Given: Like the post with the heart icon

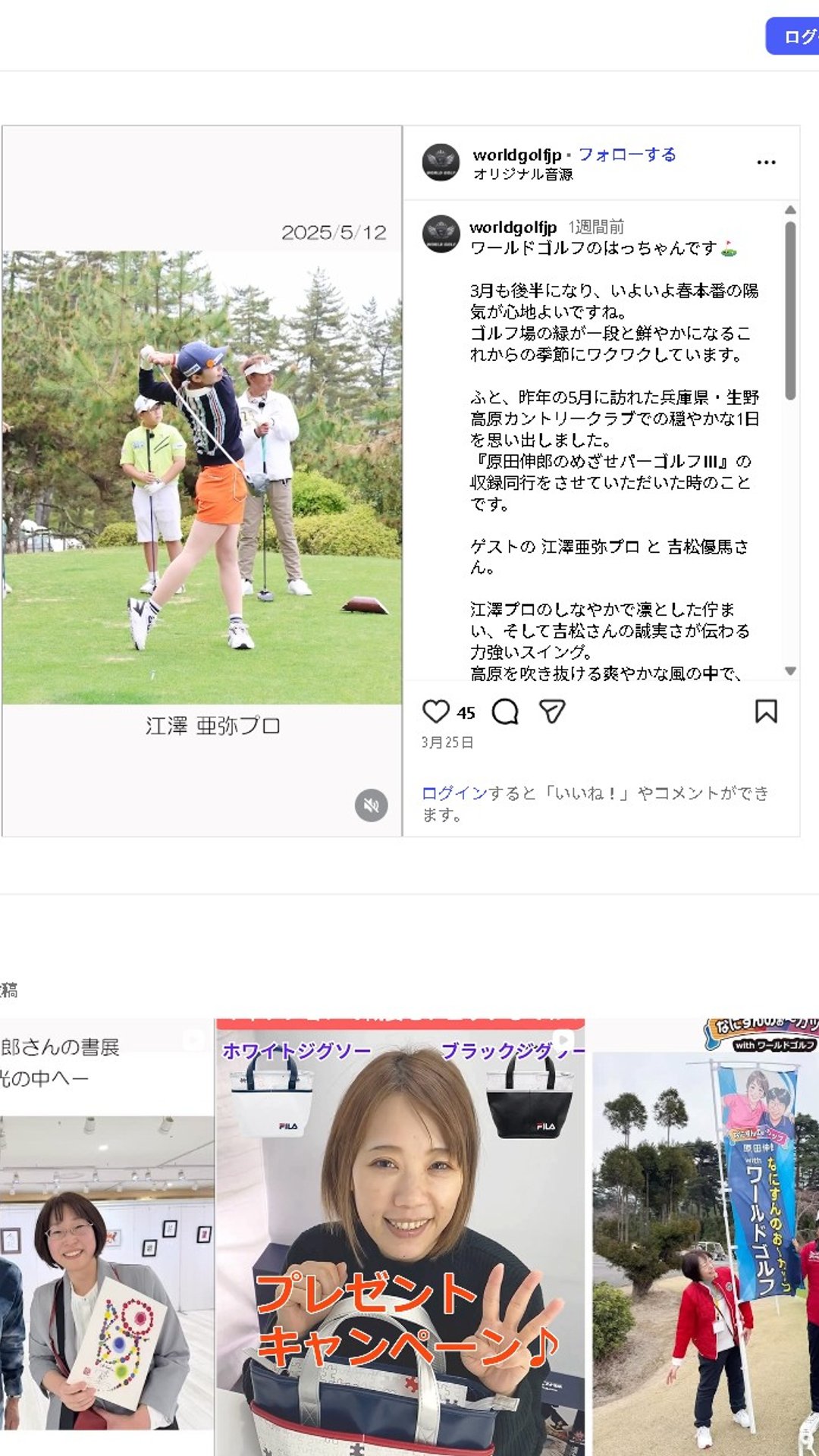Looking at the screenshot, I should point(435,711).
